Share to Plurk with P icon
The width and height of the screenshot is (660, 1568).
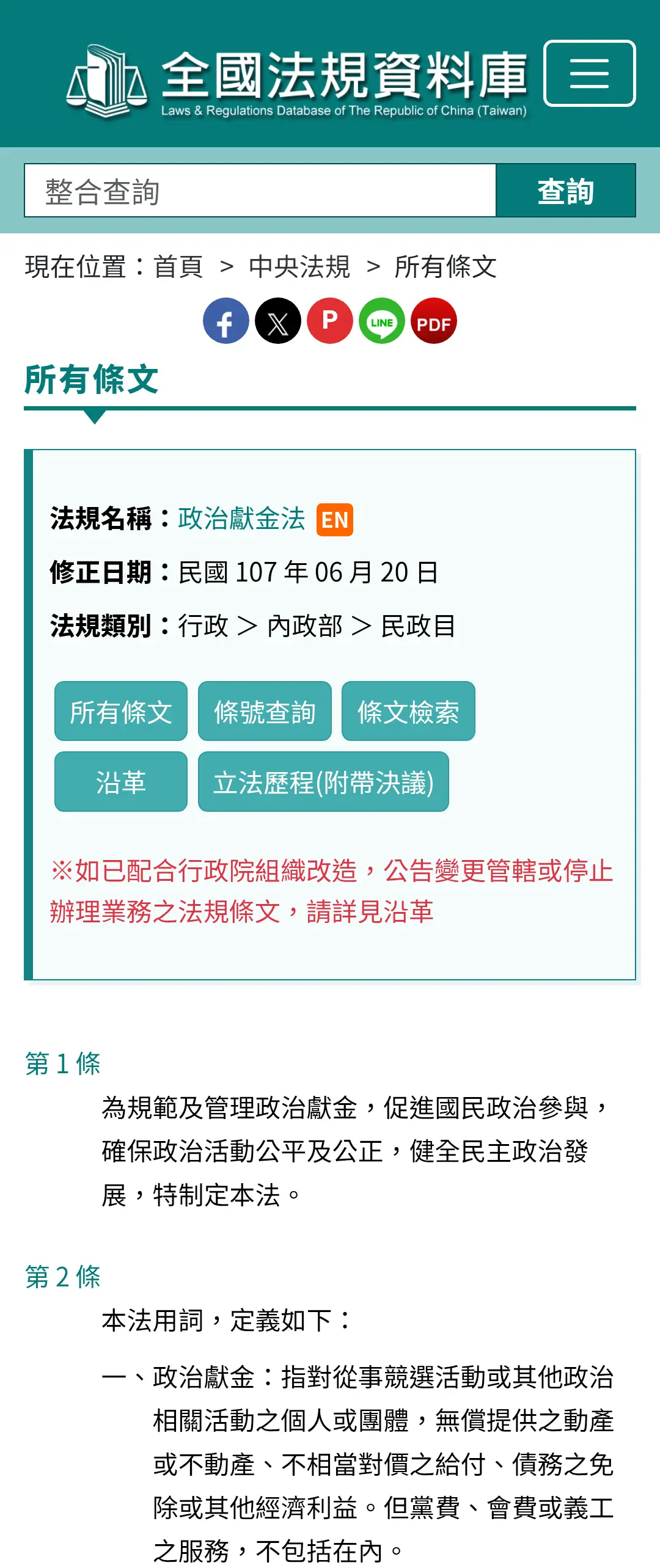click(x=330, y=321)
